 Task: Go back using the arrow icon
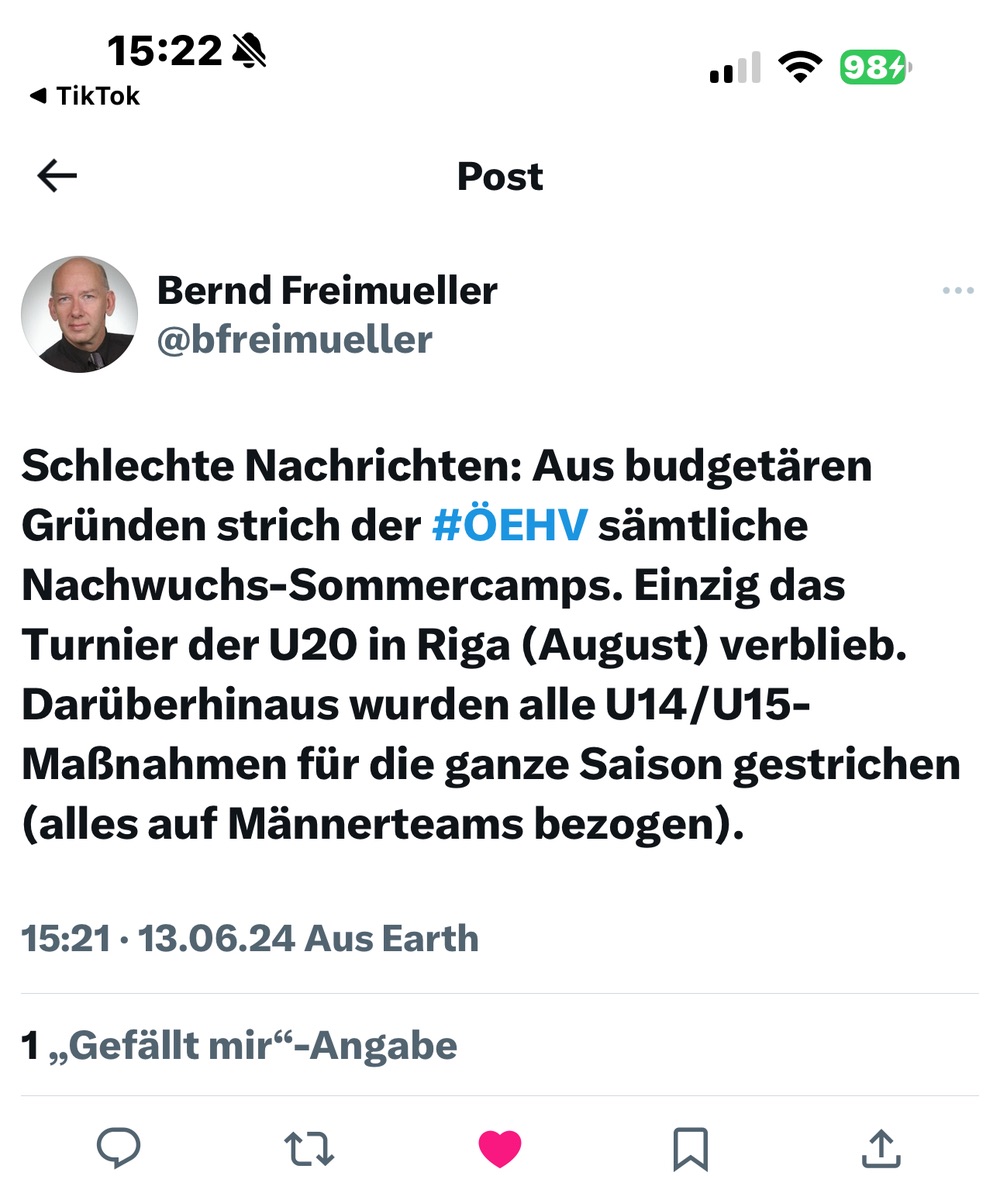coord(57,176)
